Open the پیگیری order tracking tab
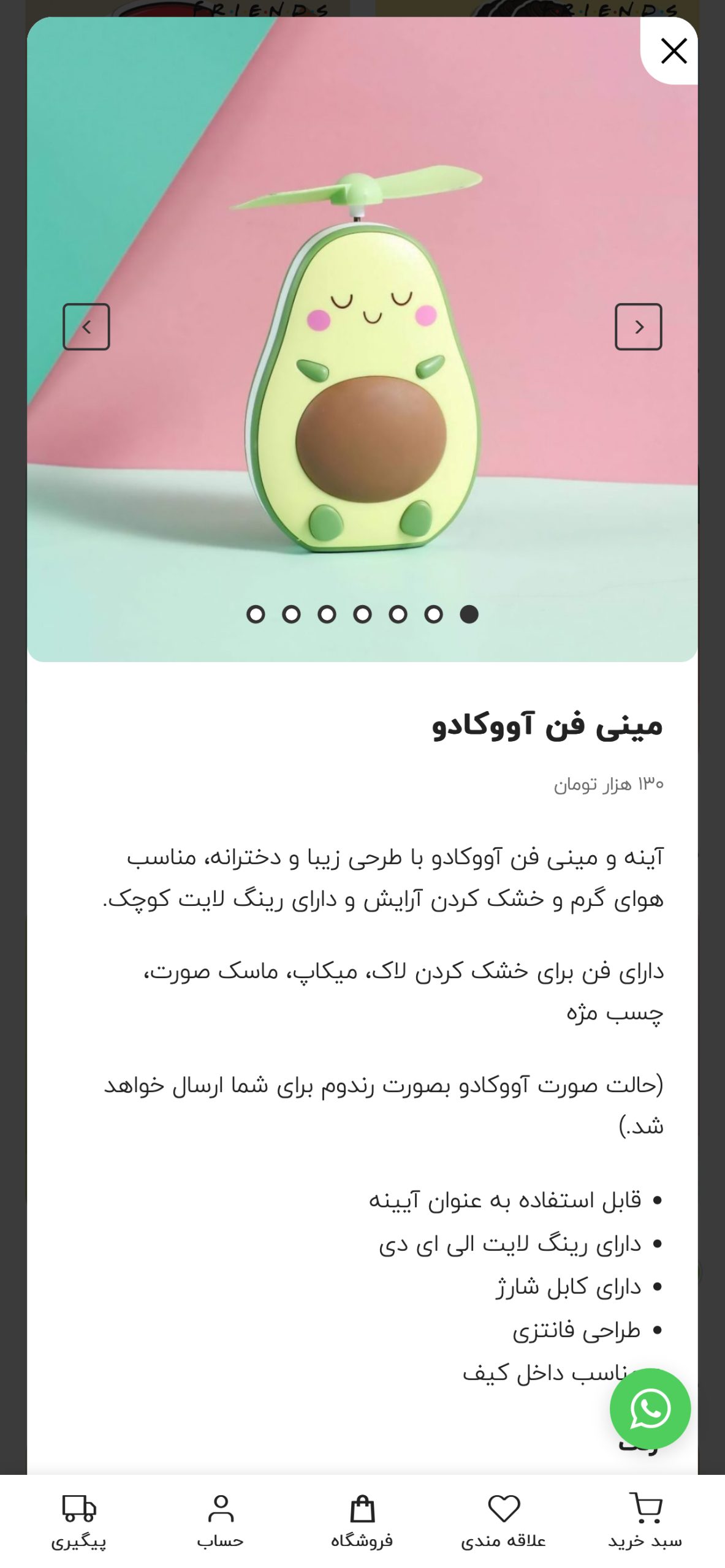Viewport: 725px width, 1568px height. [x=79, y=1521]
